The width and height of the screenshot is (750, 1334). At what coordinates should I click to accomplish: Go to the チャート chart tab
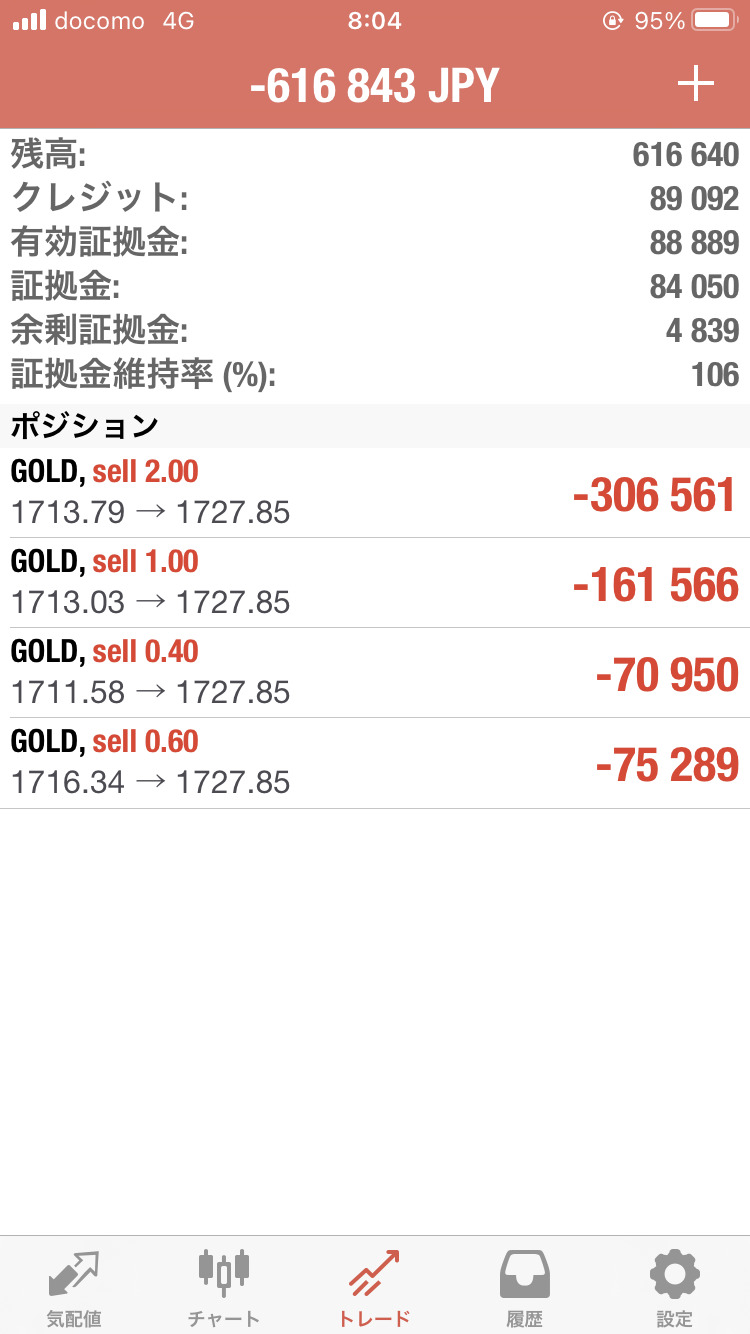click(x=225, y=1286)
